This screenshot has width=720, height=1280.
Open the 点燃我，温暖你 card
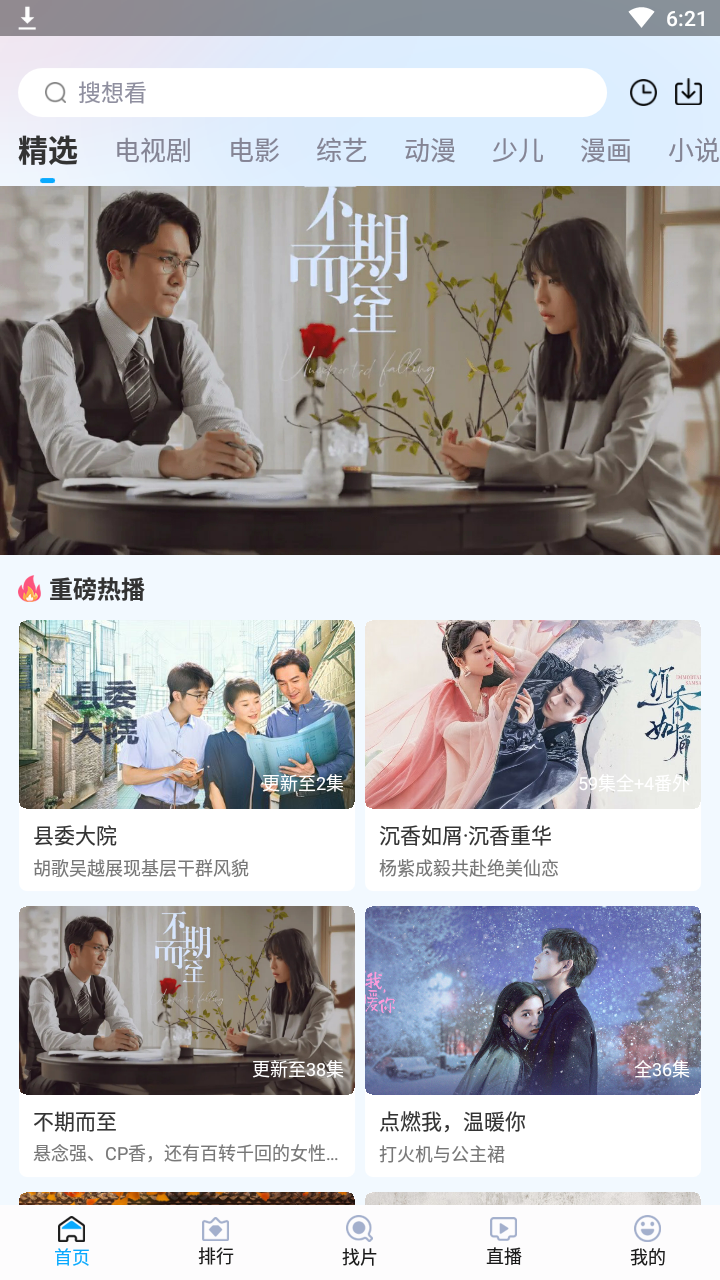click(x=533, y=1040)
